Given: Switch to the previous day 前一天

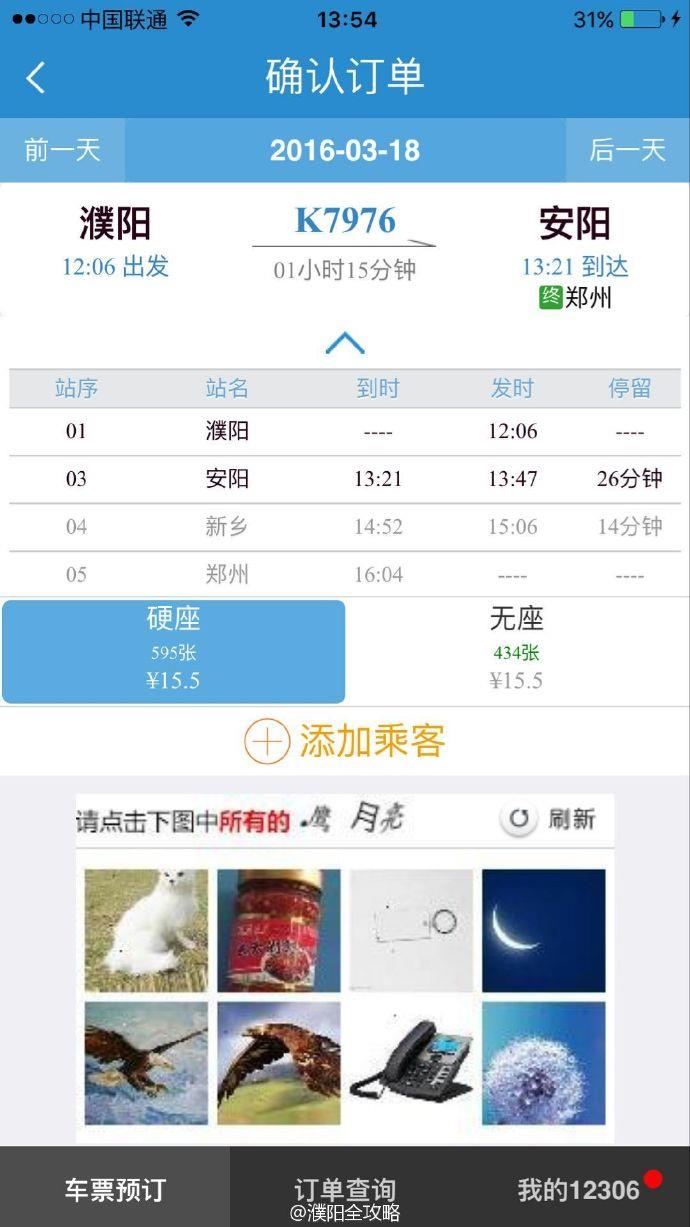Looking at the screenshot, I should [x=62, y=150].
